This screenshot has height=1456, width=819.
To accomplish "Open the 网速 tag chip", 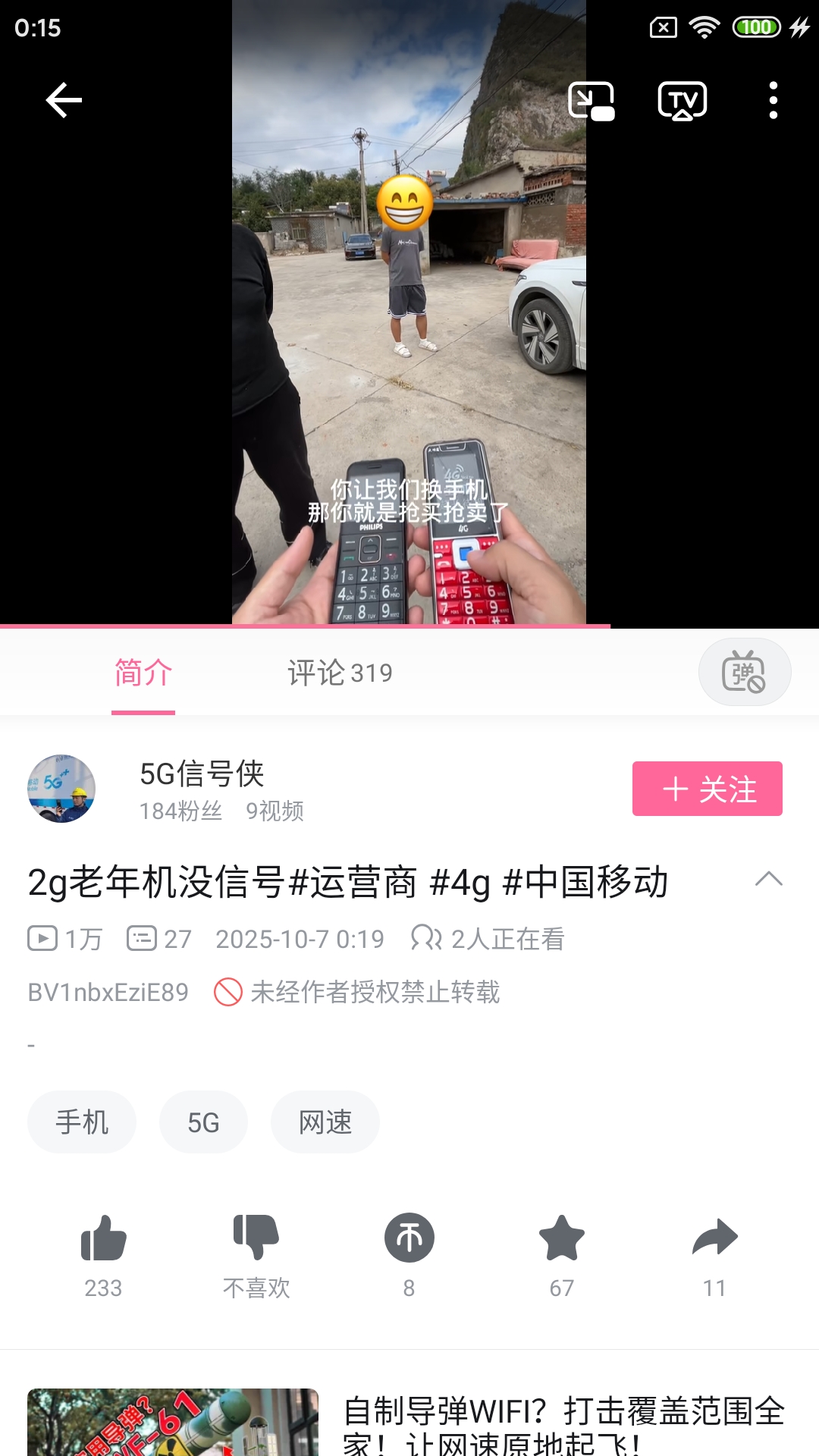I will 325,1122.
